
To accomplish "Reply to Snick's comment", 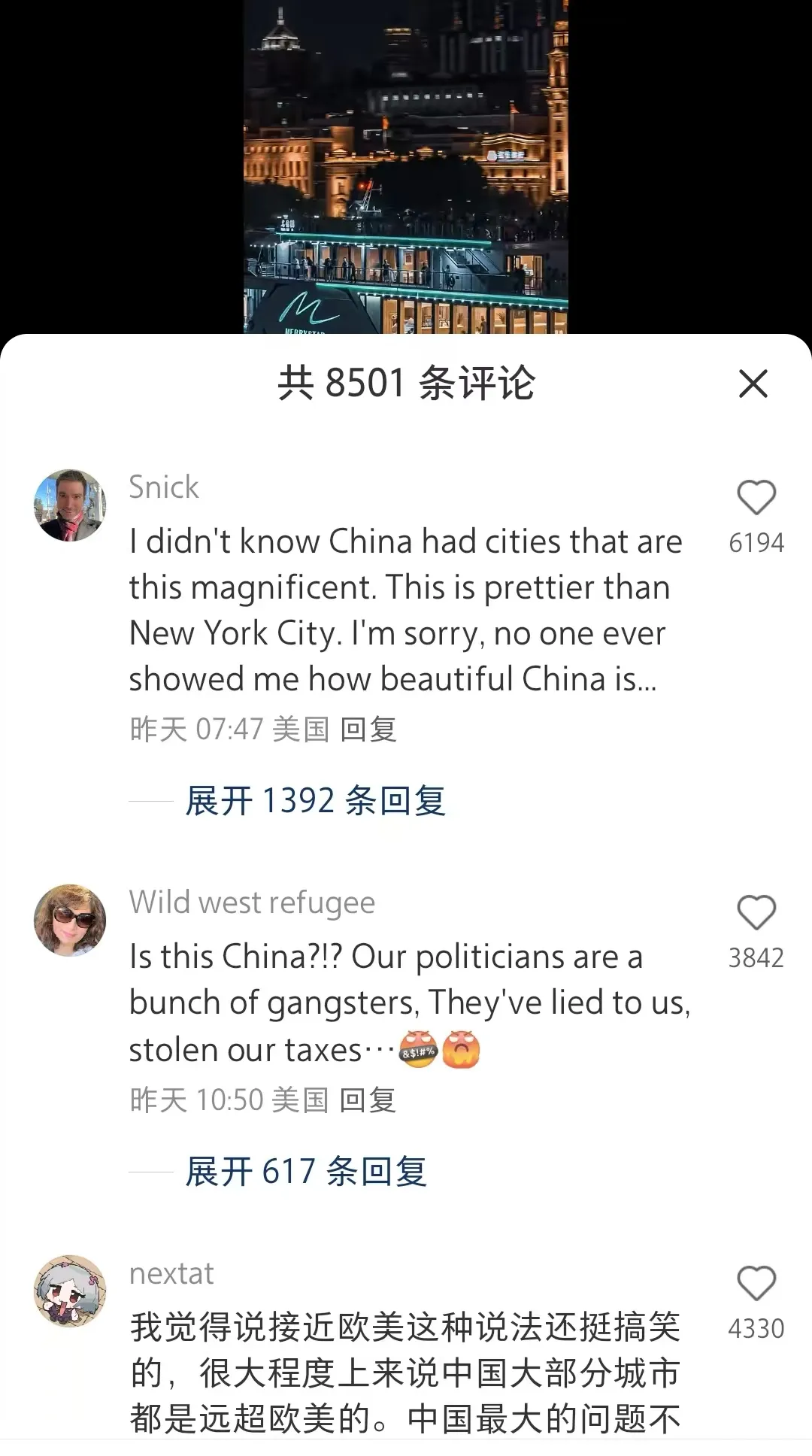I will pyautogui.click(x=368, y=729).
